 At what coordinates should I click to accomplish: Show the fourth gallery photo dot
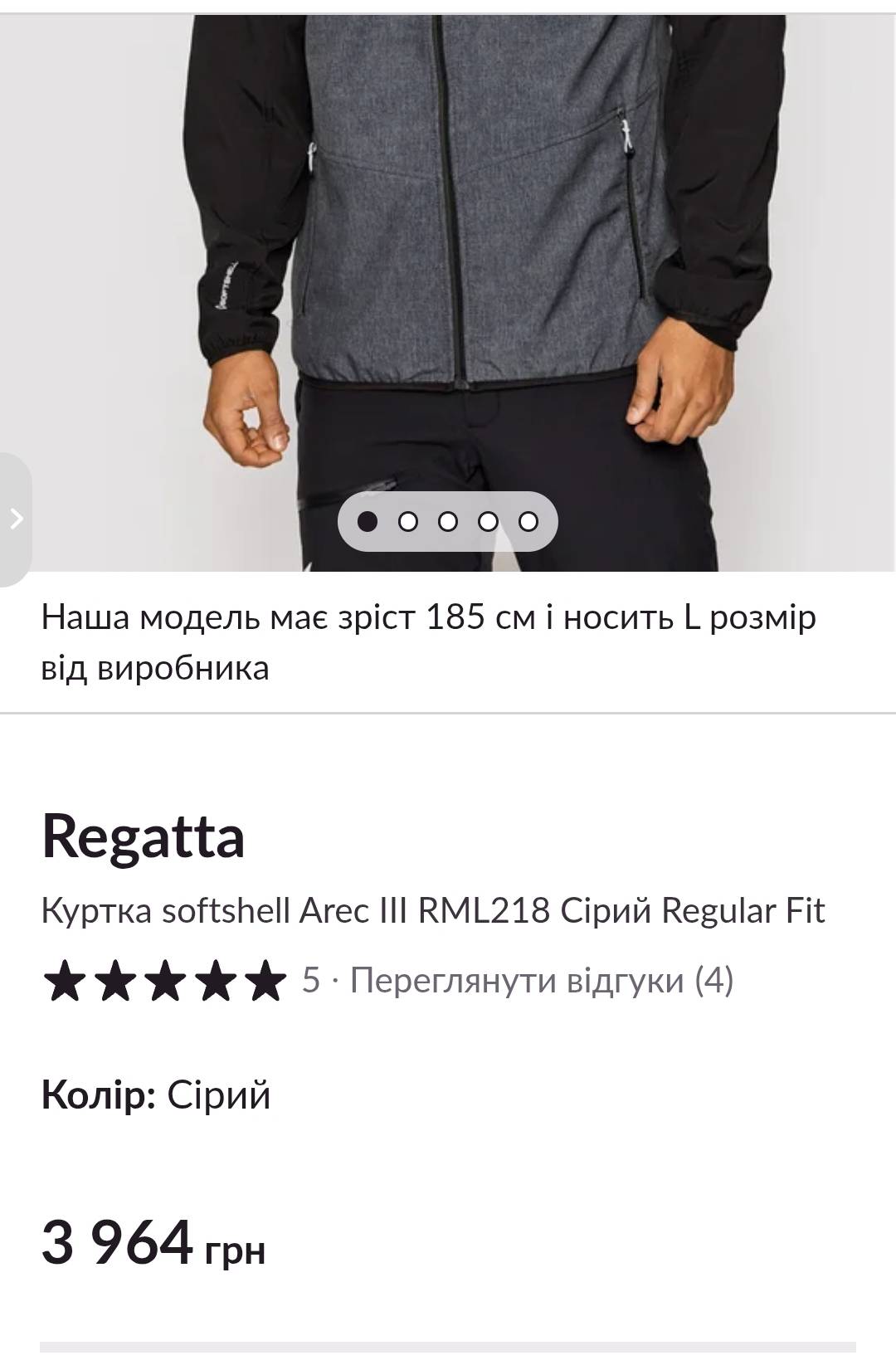pos(489,521)
